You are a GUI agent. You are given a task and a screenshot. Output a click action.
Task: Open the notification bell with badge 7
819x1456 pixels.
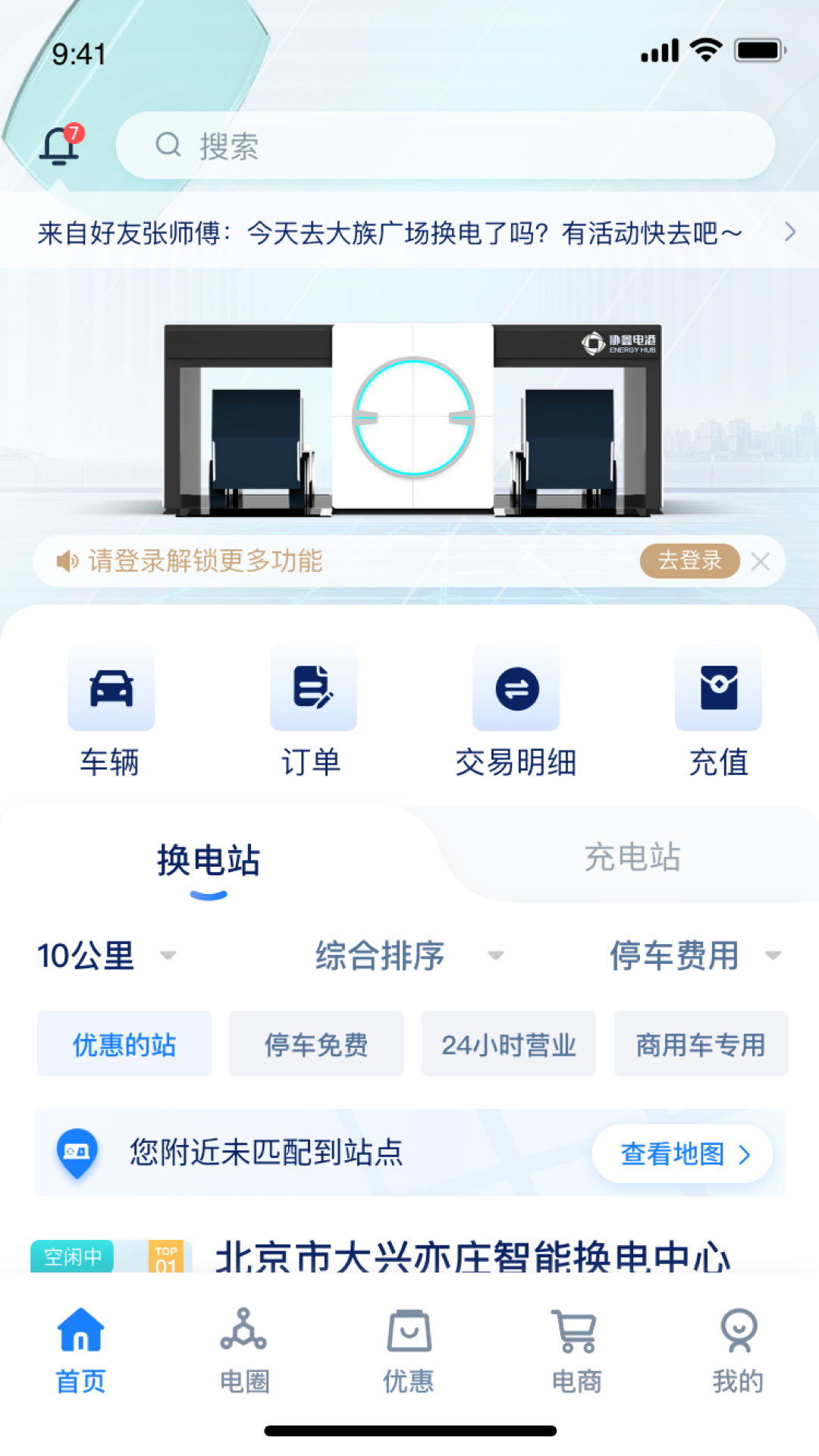[x=61, y=146]
